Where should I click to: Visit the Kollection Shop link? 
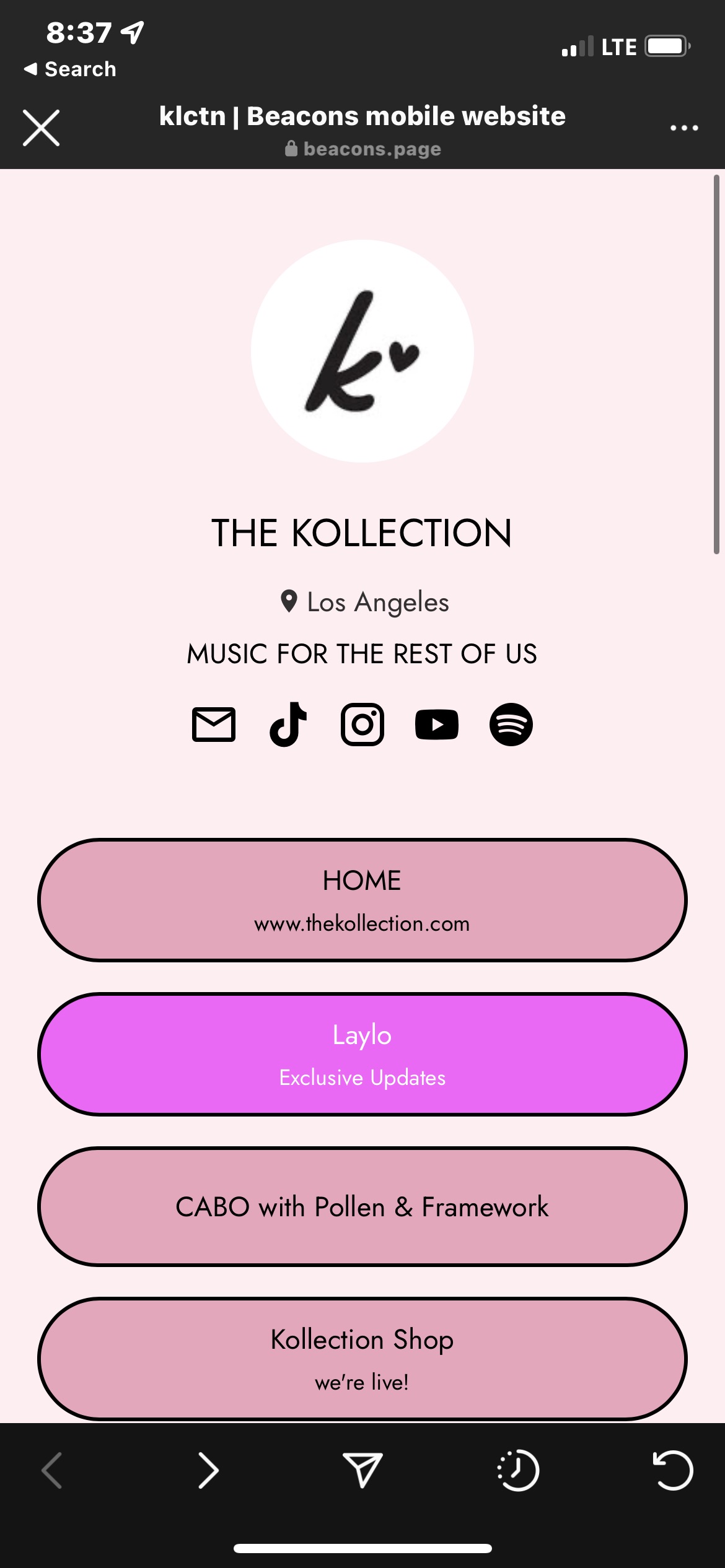pos(362,1359)
